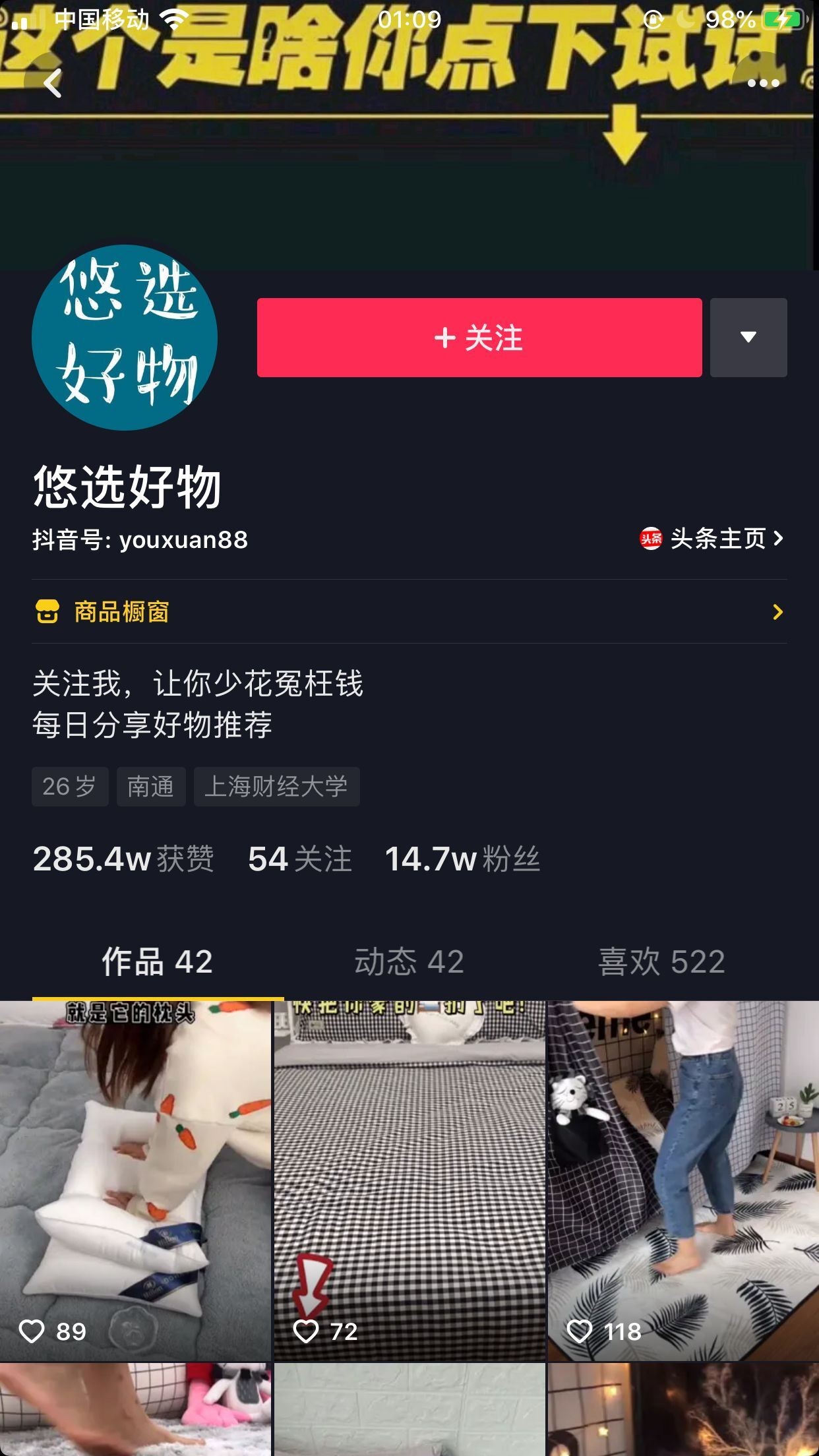
Task: Open the checkered bedsheet video with 72 likes
Action: pyautogui.click(x=409, y=1180)
